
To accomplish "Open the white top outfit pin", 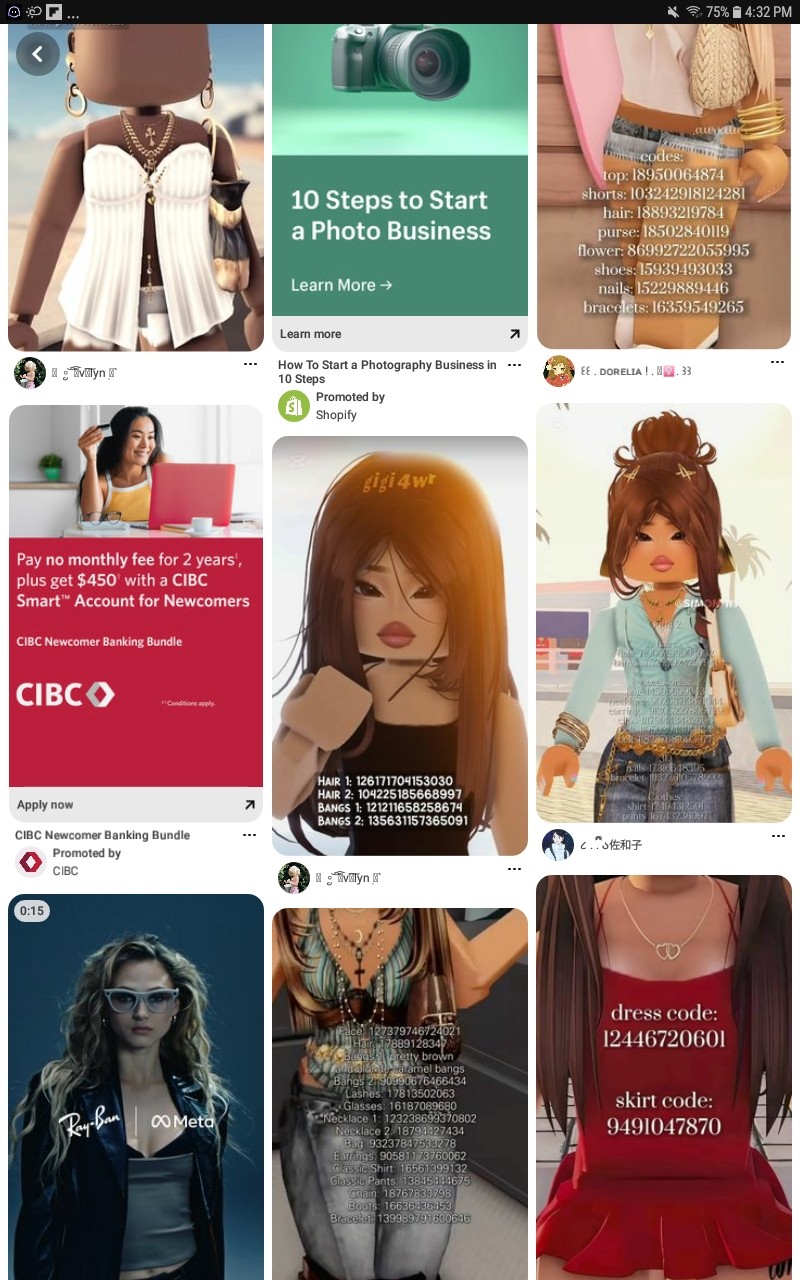I will click(x=136, y=188).
